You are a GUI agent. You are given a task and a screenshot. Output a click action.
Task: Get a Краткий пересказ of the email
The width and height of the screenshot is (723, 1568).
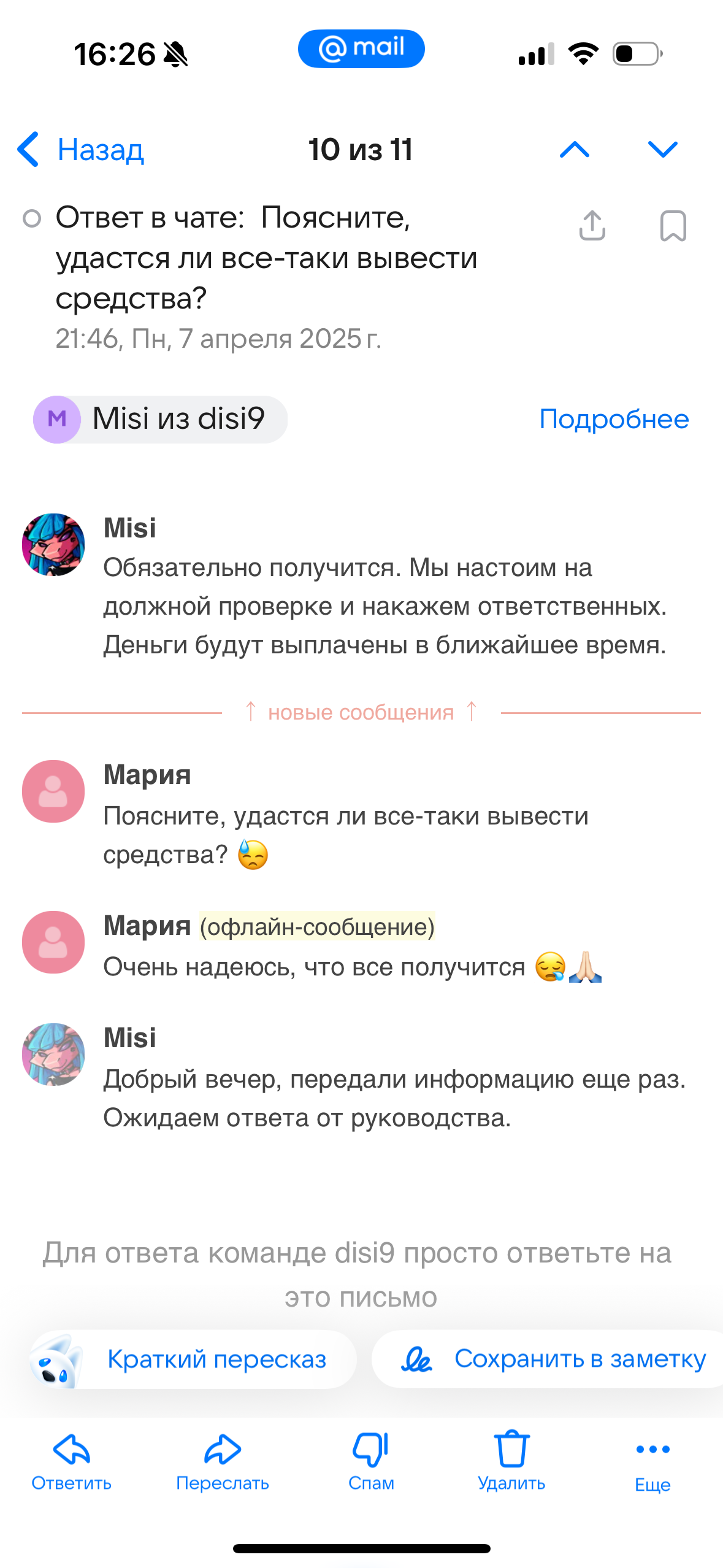(193, 1359)
